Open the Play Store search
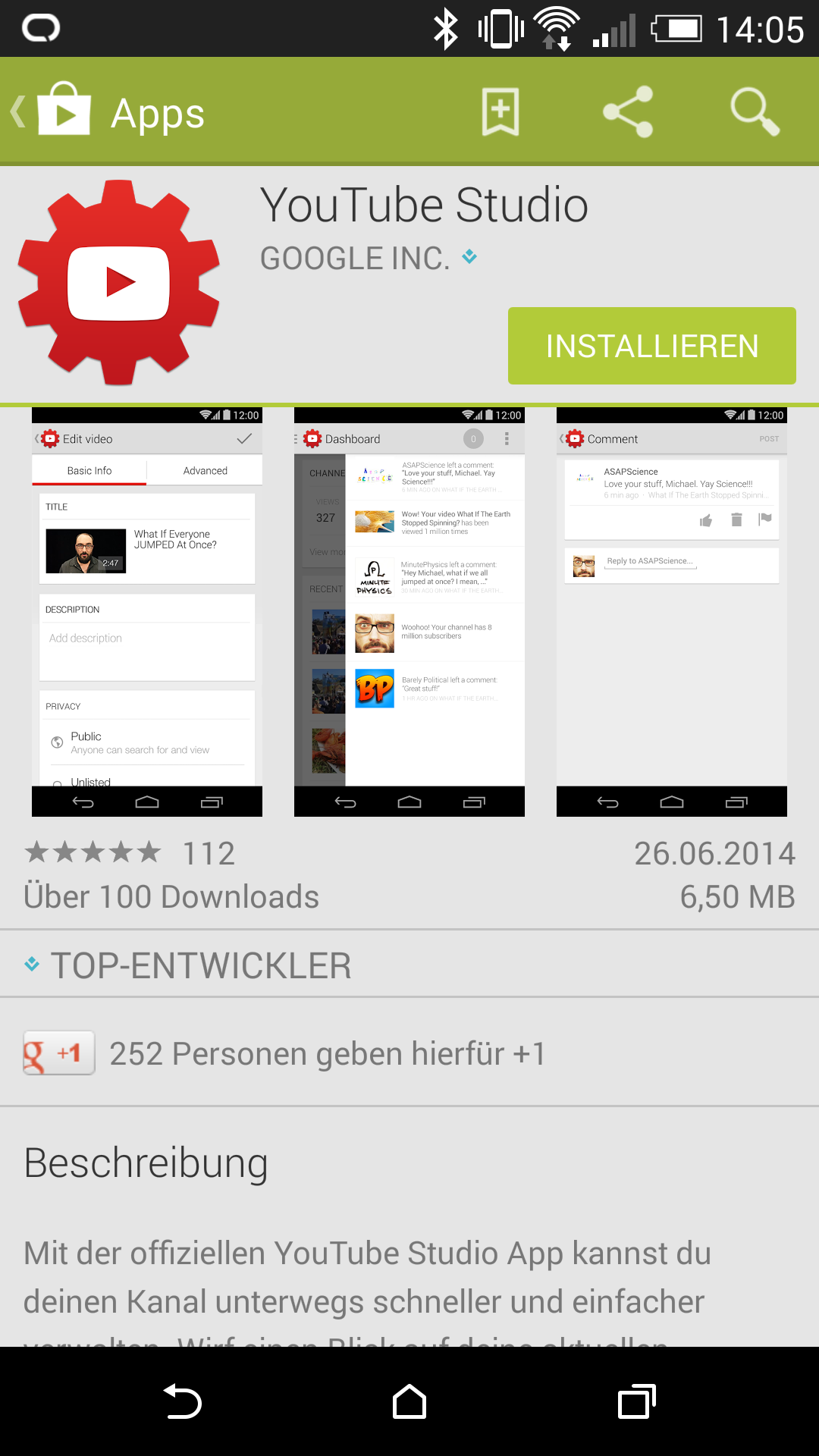The width and height of the screenshot is (819, 1456). pos(754,112)
